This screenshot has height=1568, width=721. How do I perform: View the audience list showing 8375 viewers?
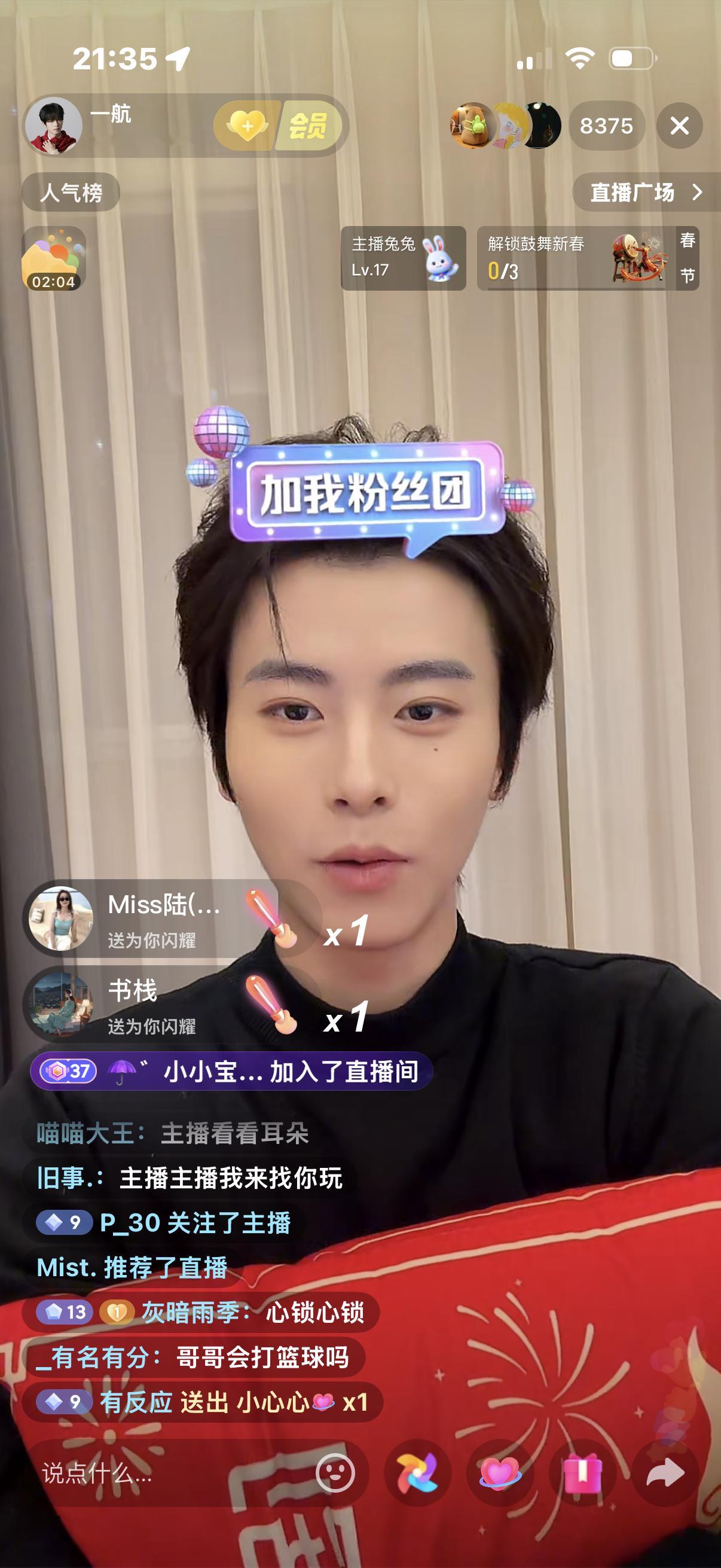(x=607, y=124)
